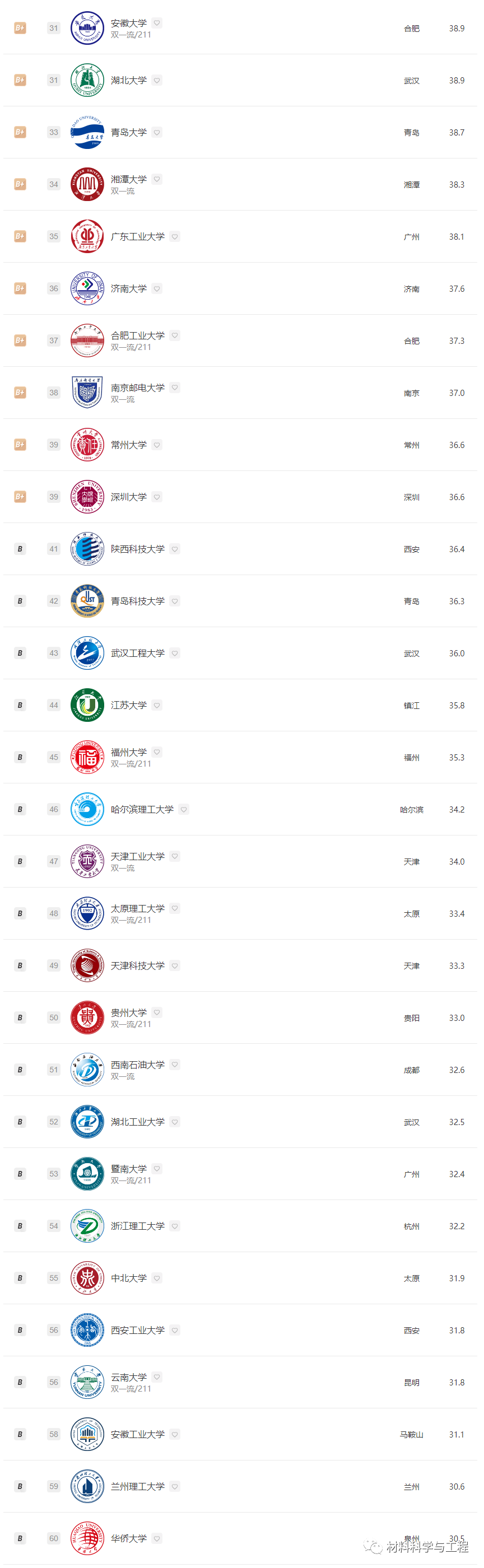Favorite 深圳大学 with its heart icon

[157, 497]
